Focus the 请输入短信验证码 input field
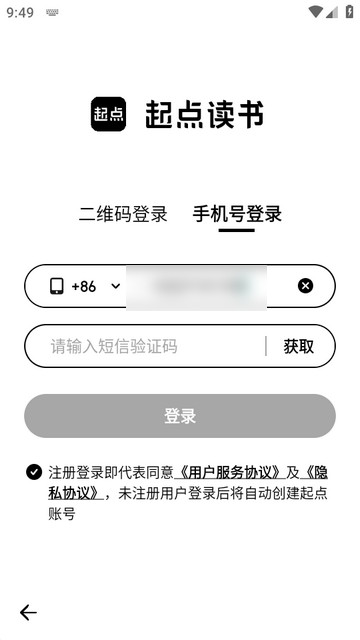 (x=145, y=346)
